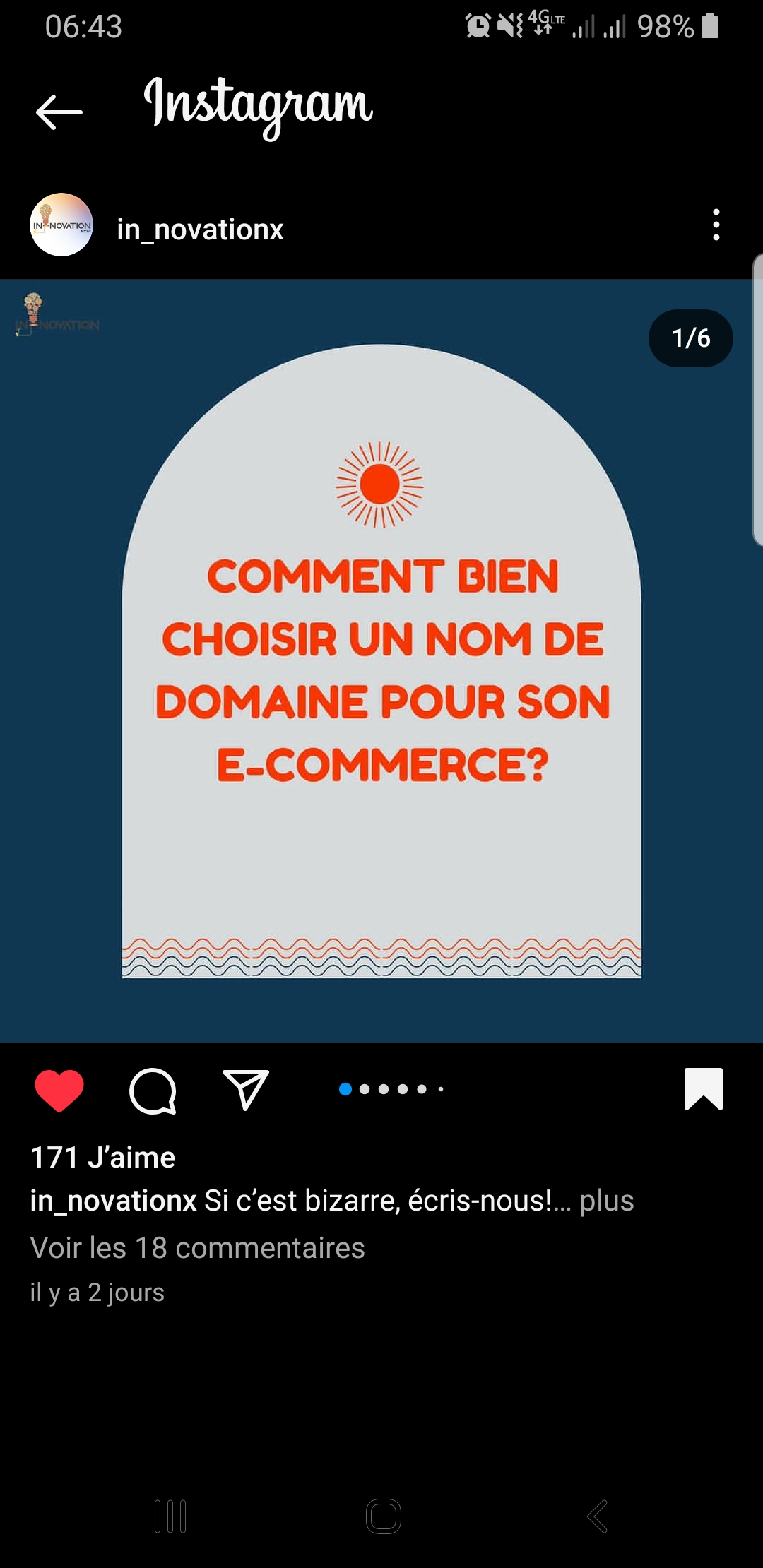Tap Voir les 18 commentaires

198,1248
